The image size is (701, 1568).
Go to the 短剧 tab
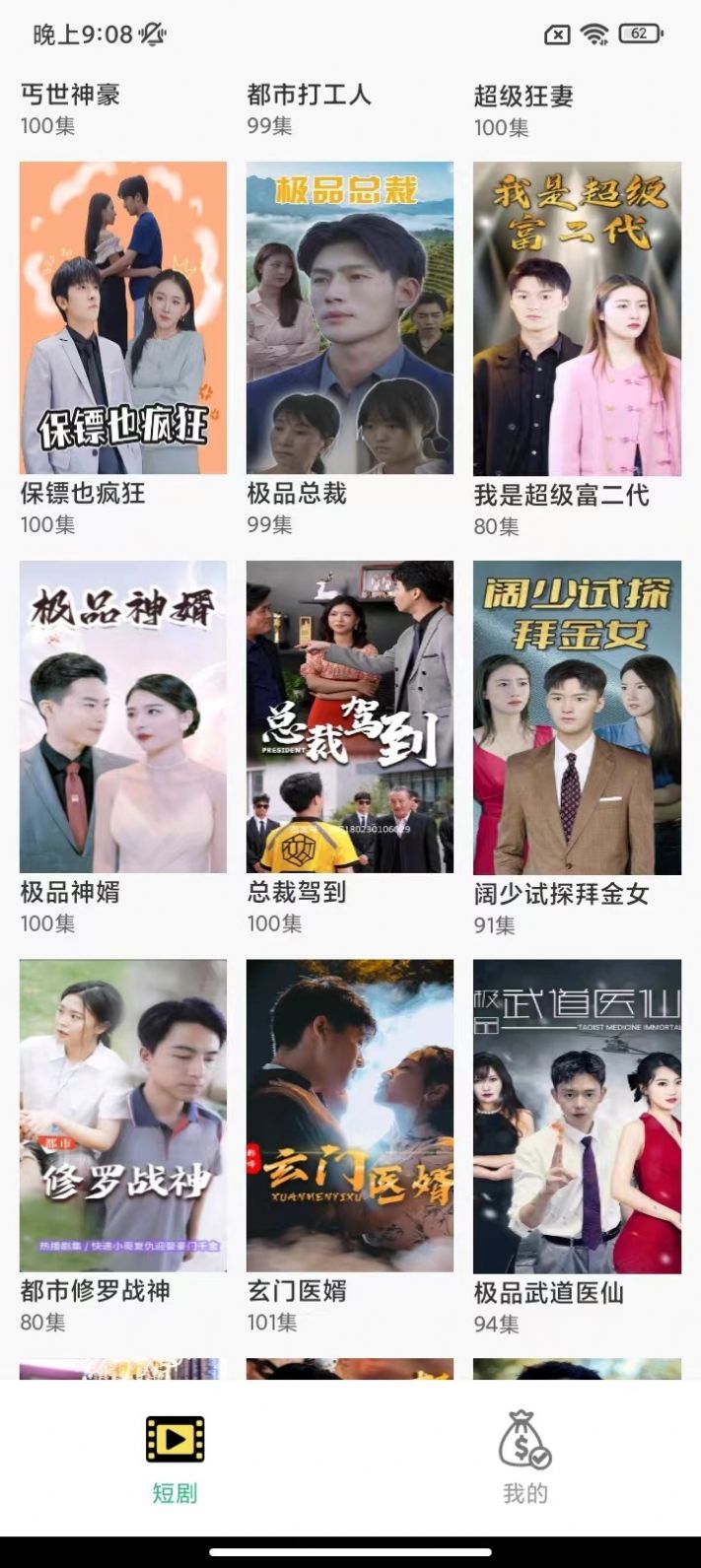(x=175, y=1457)
